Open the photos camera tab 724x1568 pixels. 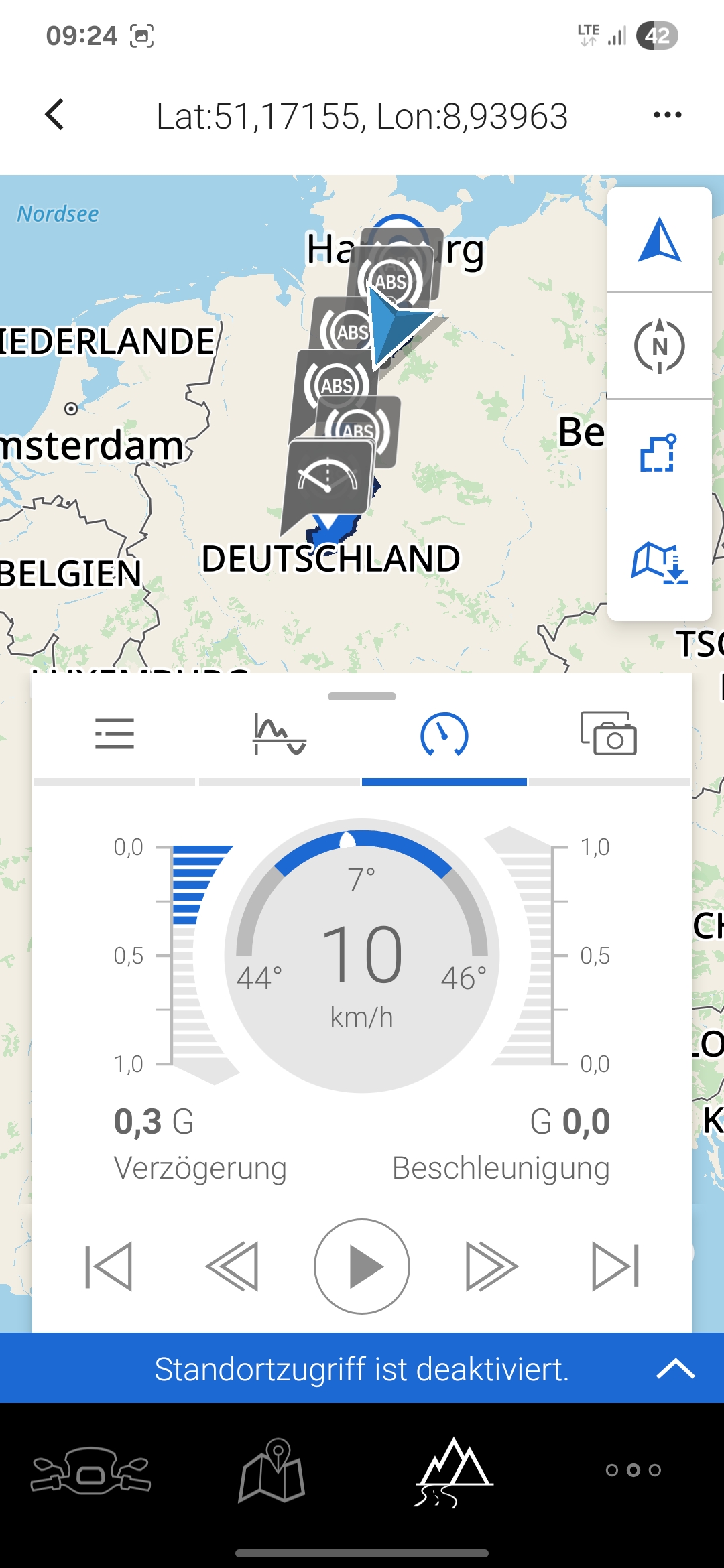609,734
